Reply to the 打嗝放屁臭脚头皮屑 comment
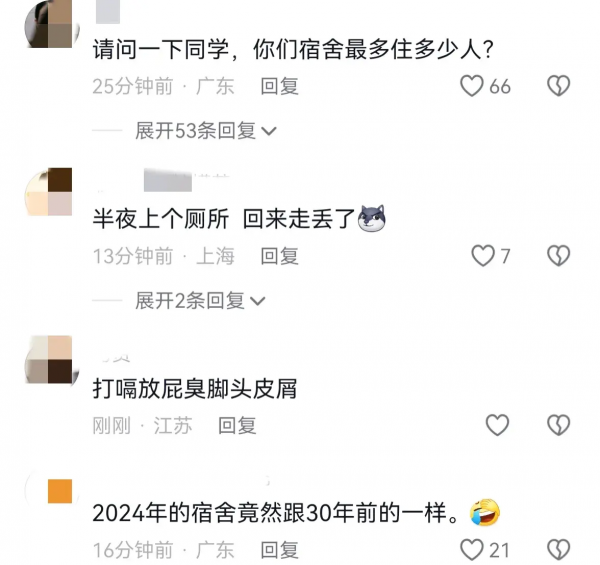The height and width of the screenshot is (565, 600). (238, 427)
